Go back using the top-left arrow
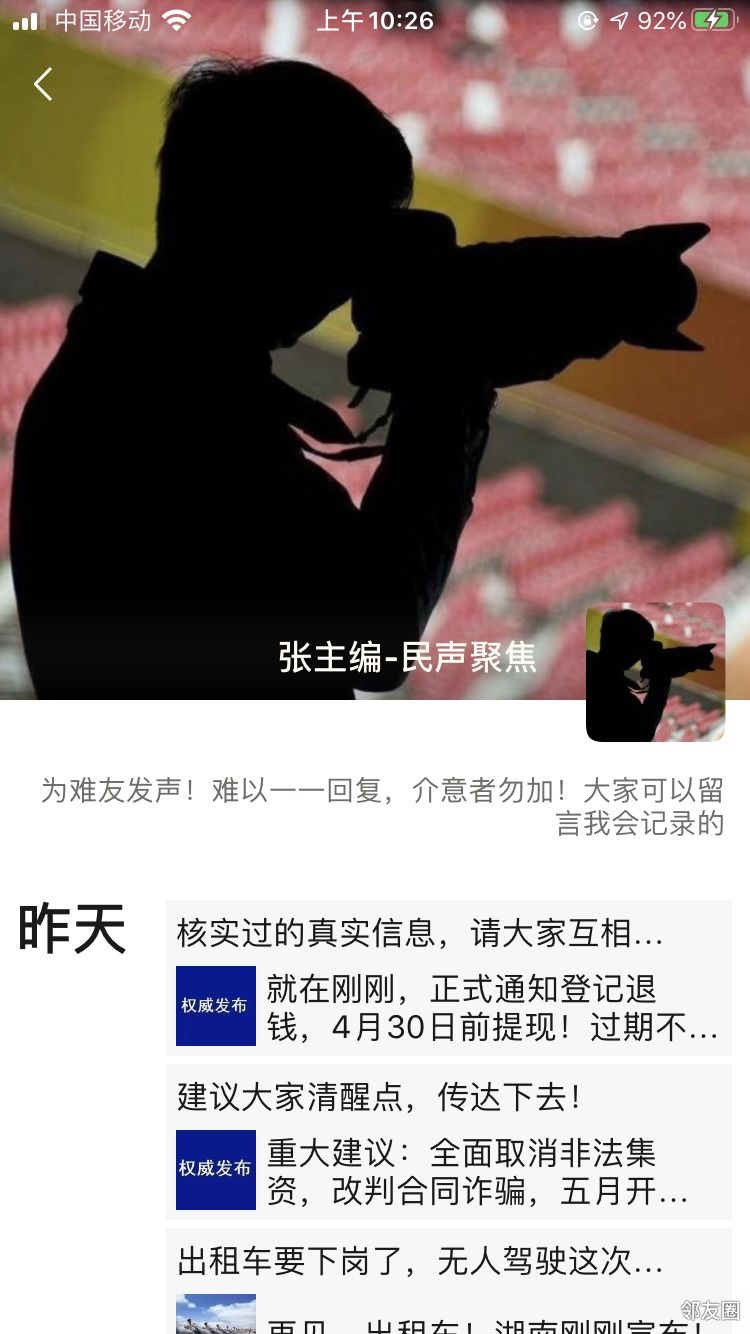This screenshot has height=1334, width=750. (43, 85)
